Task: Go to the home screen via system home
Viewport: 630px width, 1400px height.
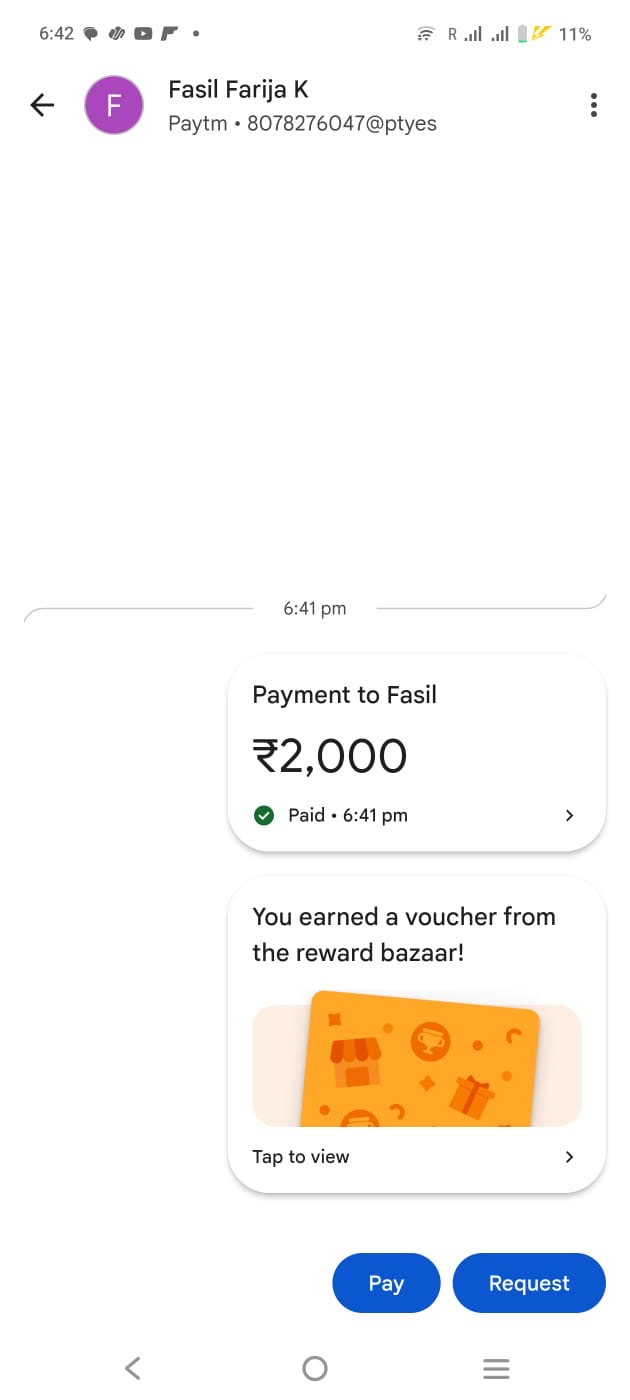Action: (x=315, y=1368)
